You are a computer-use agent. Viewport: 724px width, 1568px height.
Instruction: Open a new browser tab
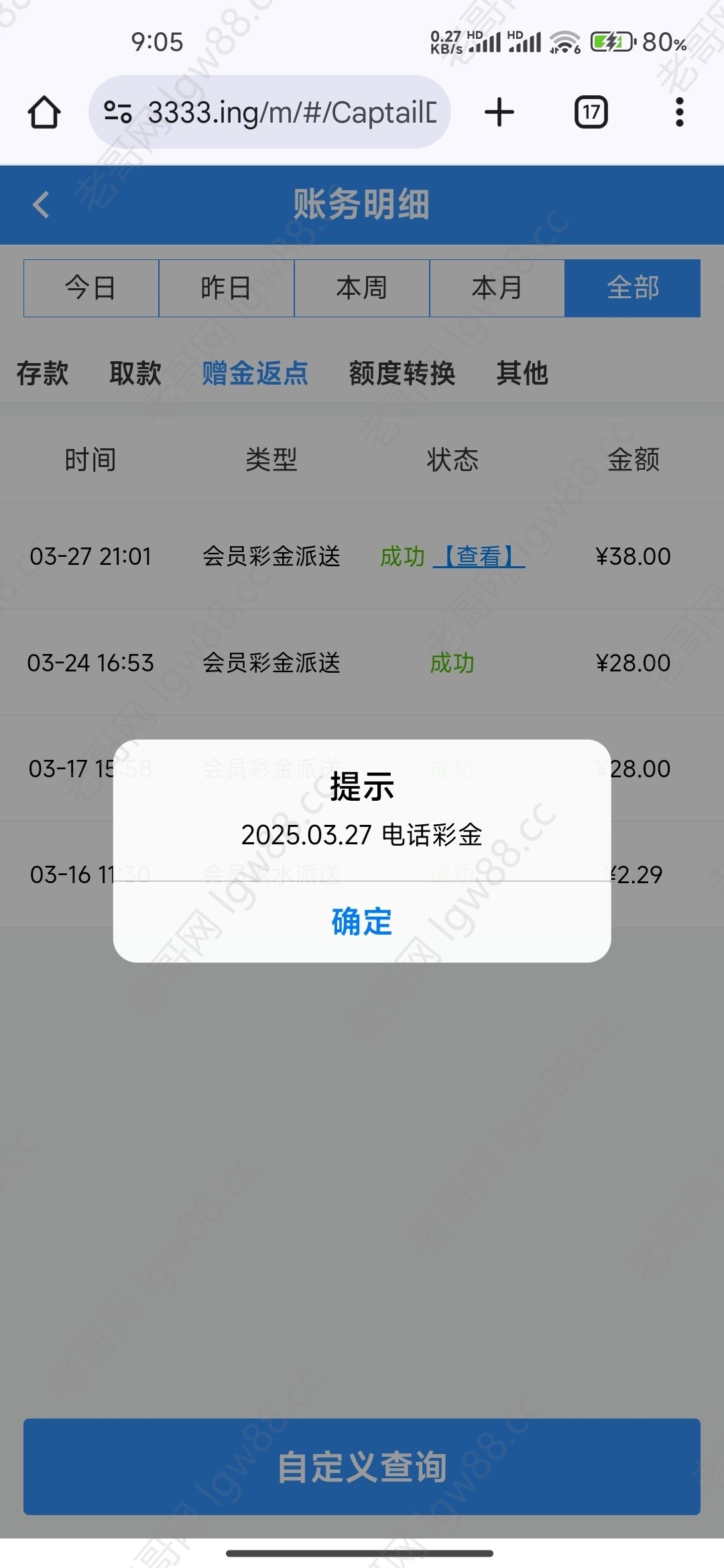click(x=499, y=112)
